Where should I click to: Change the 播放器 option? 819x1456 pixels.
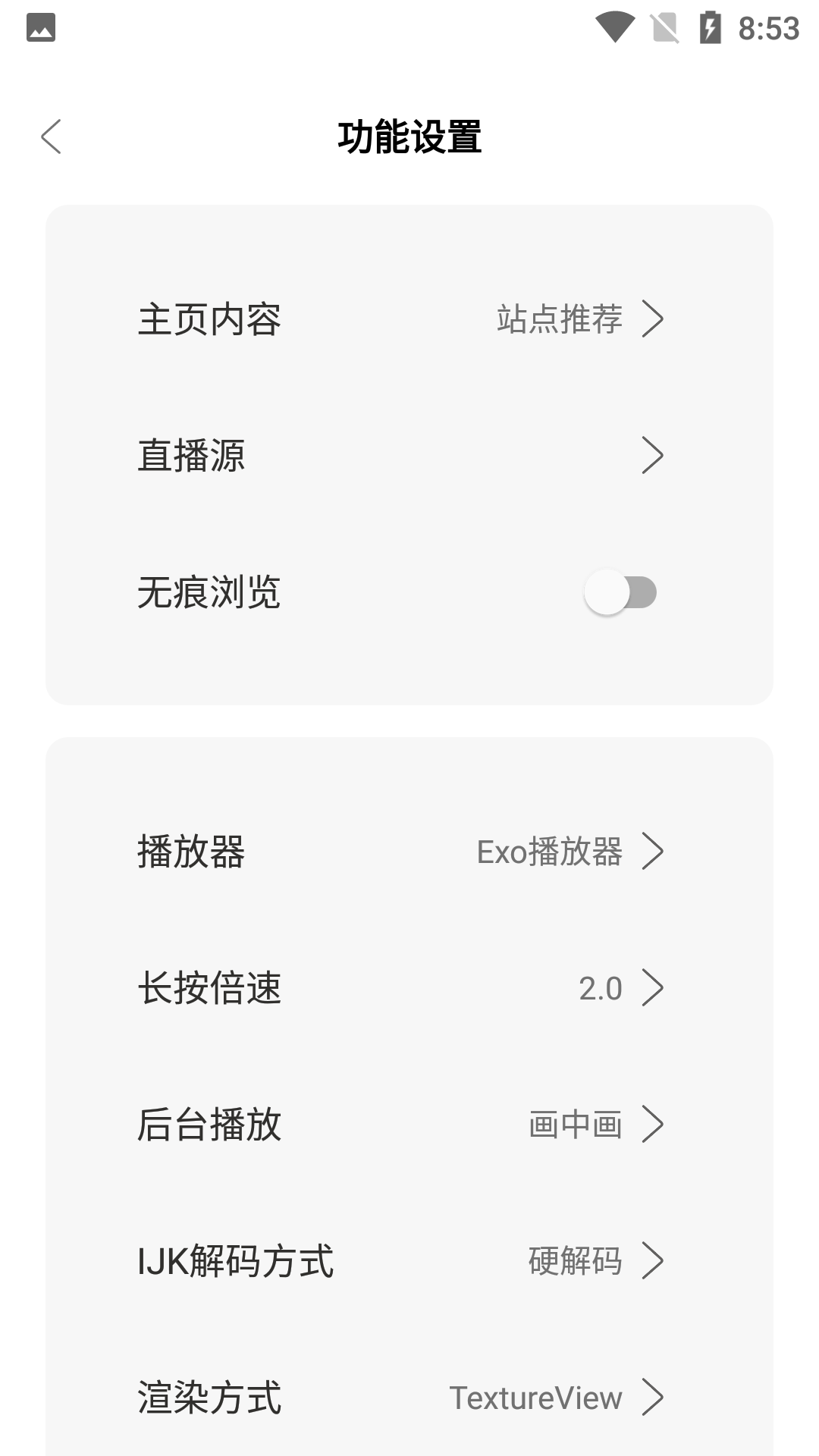point(409,851)
